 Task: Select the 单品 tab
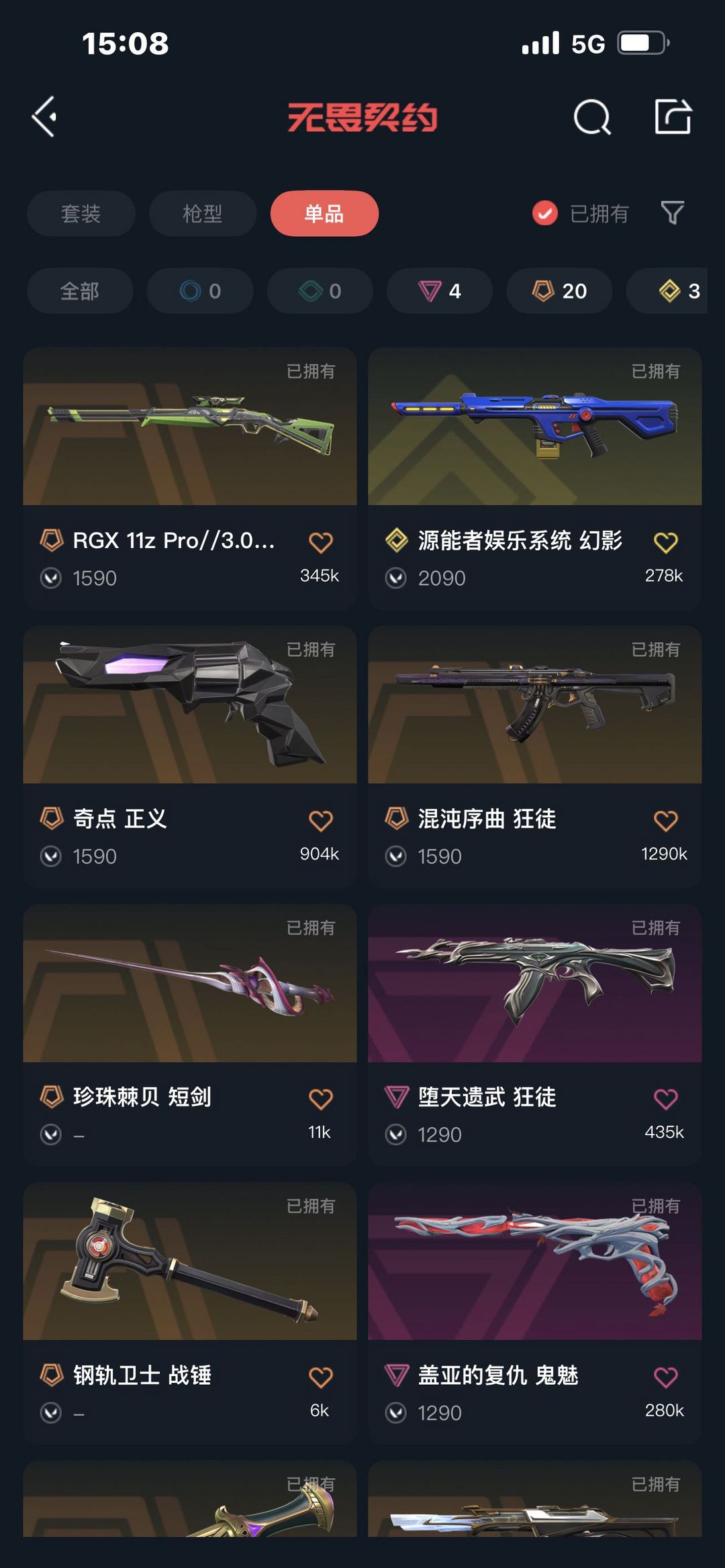pyautogui.click(x=324, y=213)
